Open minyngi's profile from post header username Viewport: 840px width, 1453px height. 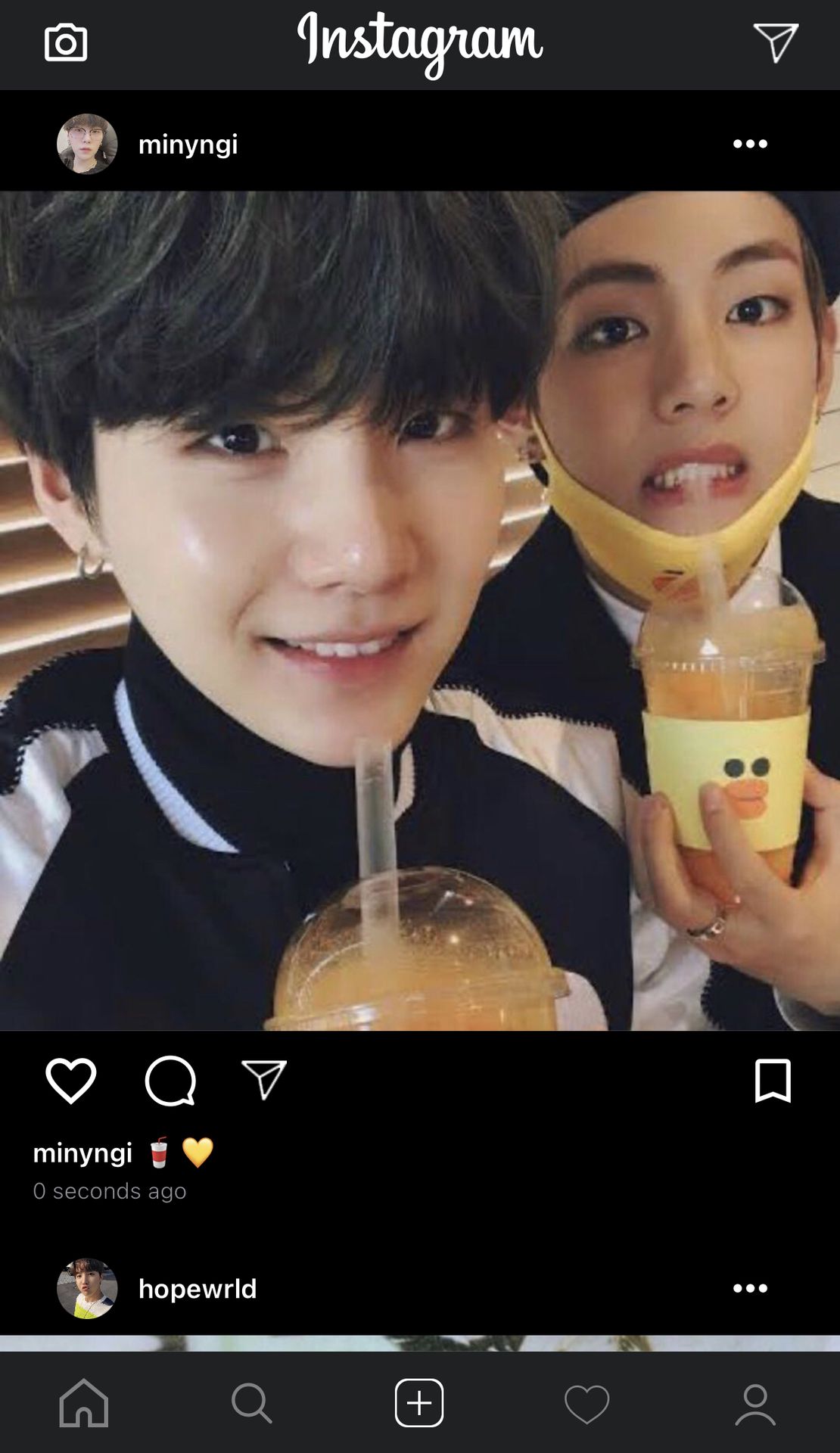tap(188, 144)
